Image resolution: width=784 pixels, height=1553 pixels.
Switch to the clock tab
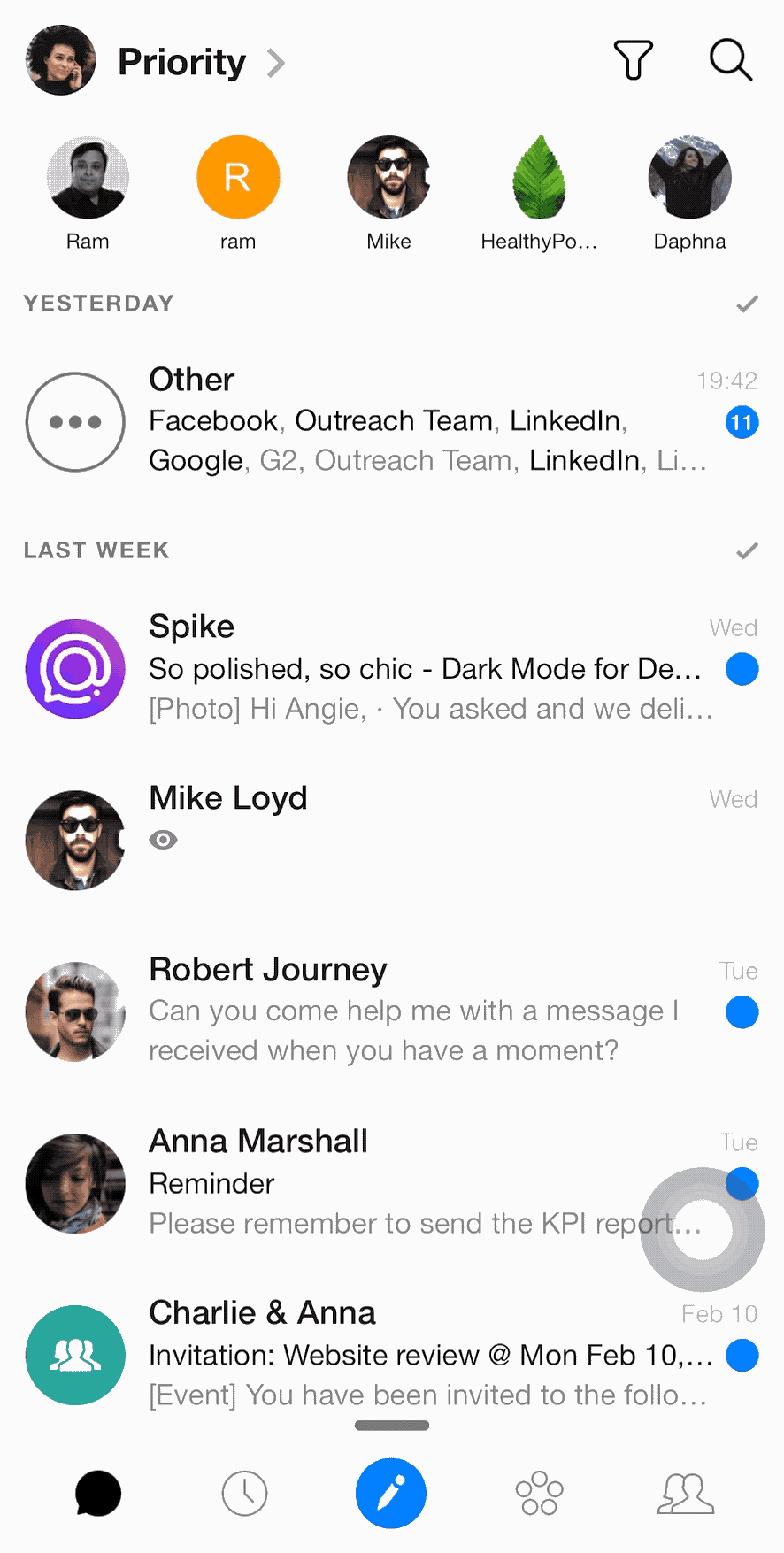pyautogui.click(x=244, y=1493)
